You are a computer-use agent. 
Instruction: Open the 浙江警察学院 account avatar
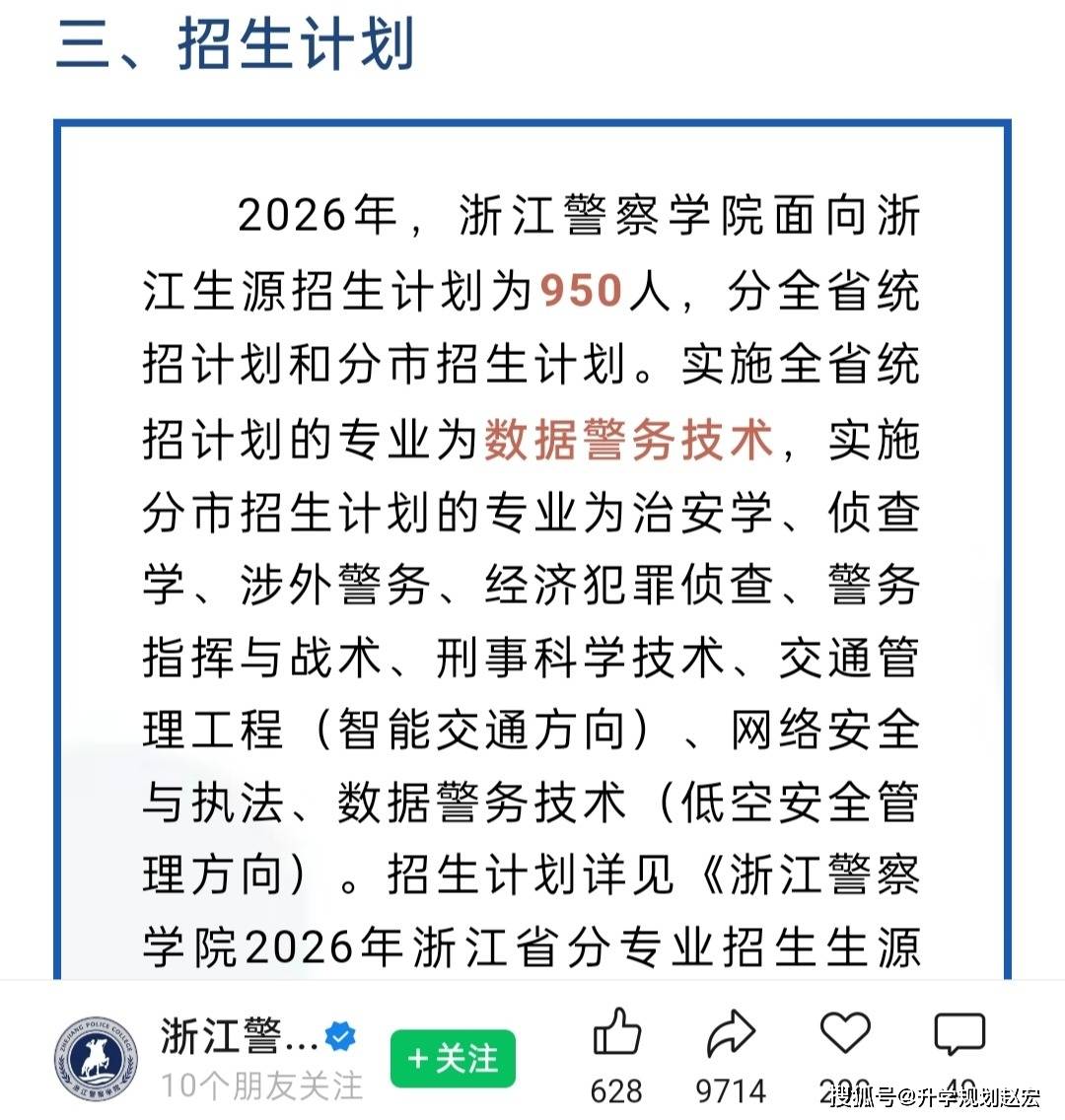97,1060
